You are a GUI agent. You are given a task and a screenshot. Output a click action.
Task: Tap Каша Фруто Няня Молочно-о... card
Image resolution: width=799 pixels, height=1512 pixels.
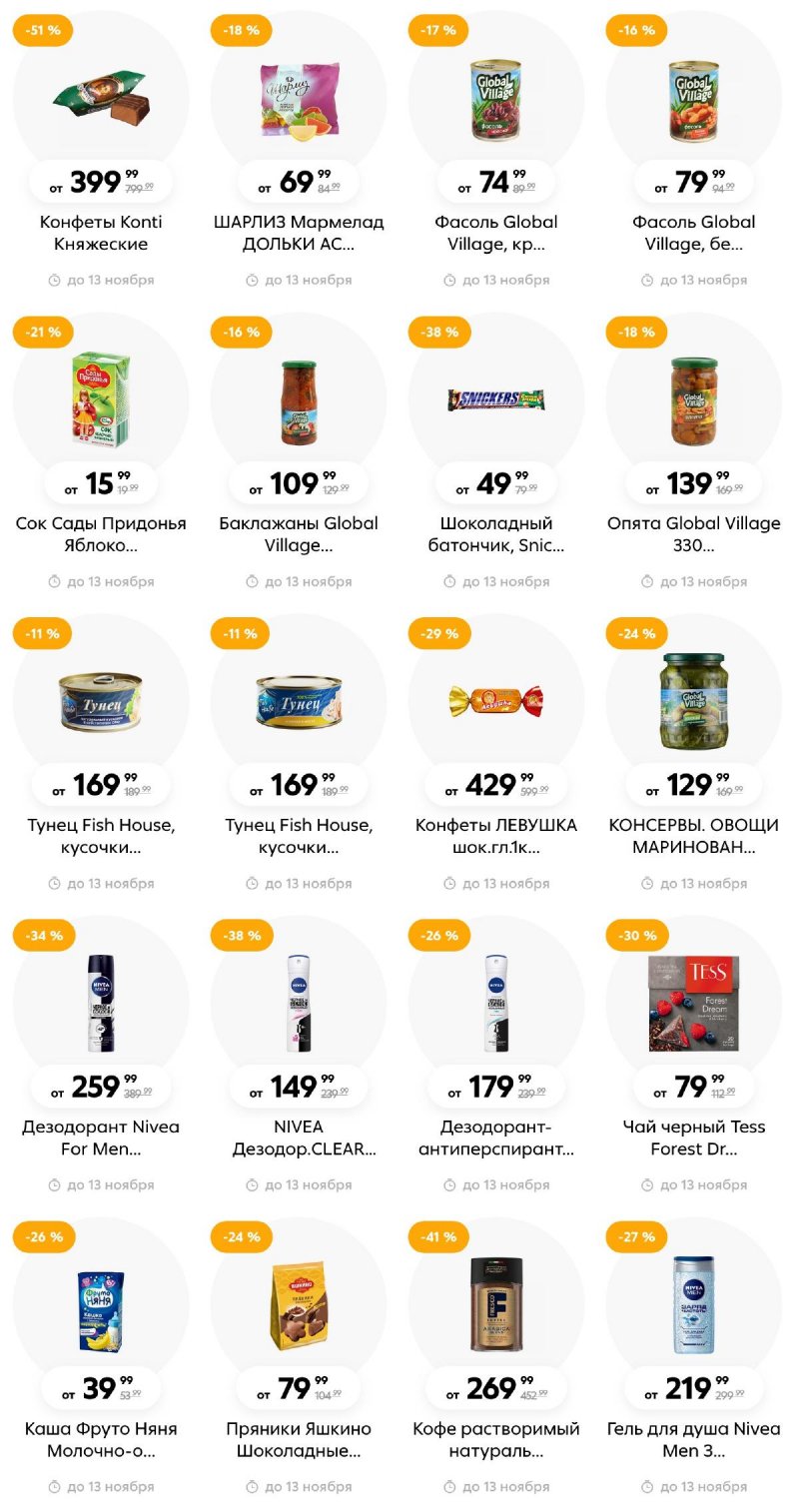click(x=101, y=1308)
